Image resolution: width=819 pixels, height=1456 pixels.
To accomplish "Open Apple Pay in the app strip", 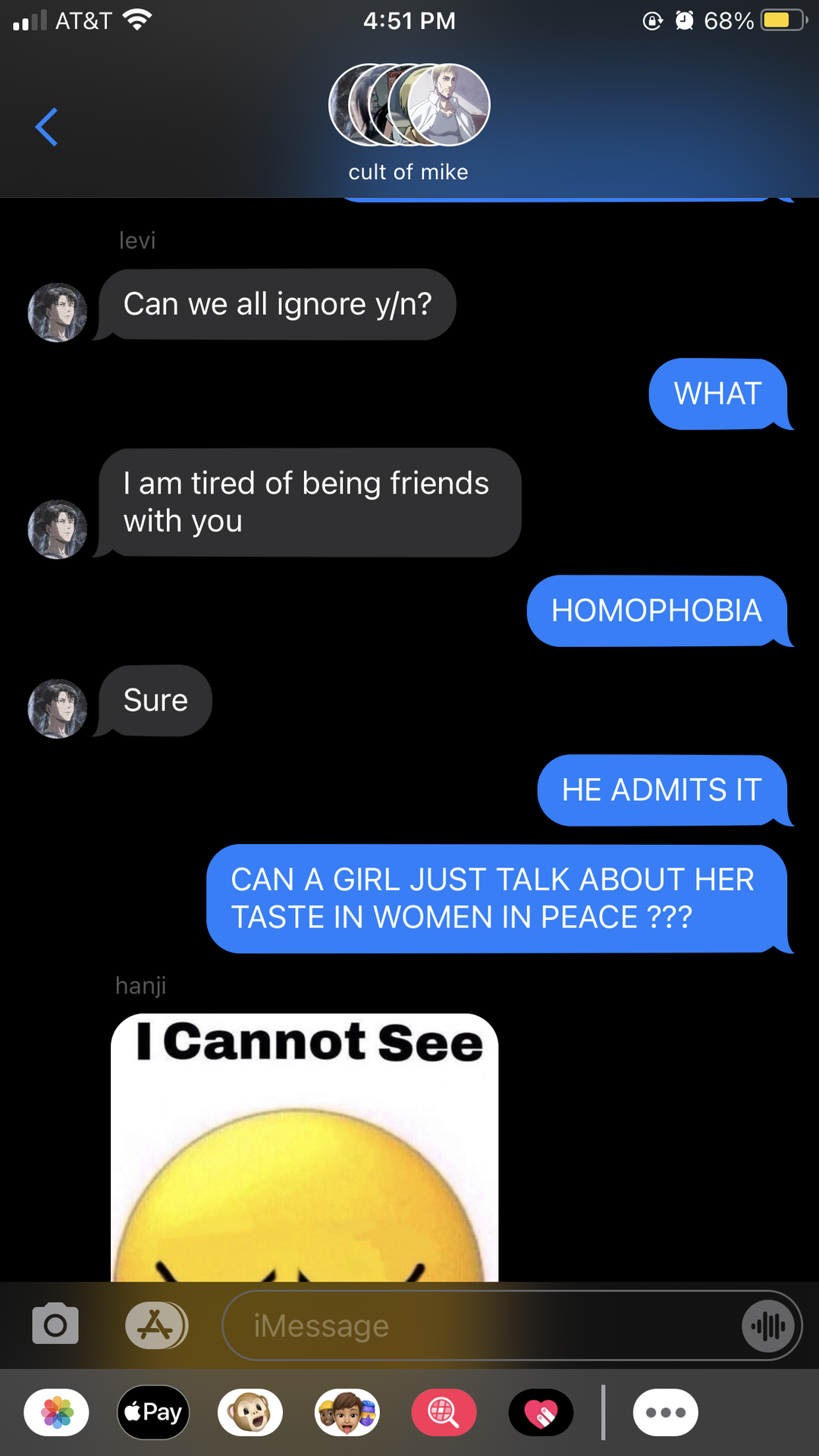I will (x=153, y=1412).
